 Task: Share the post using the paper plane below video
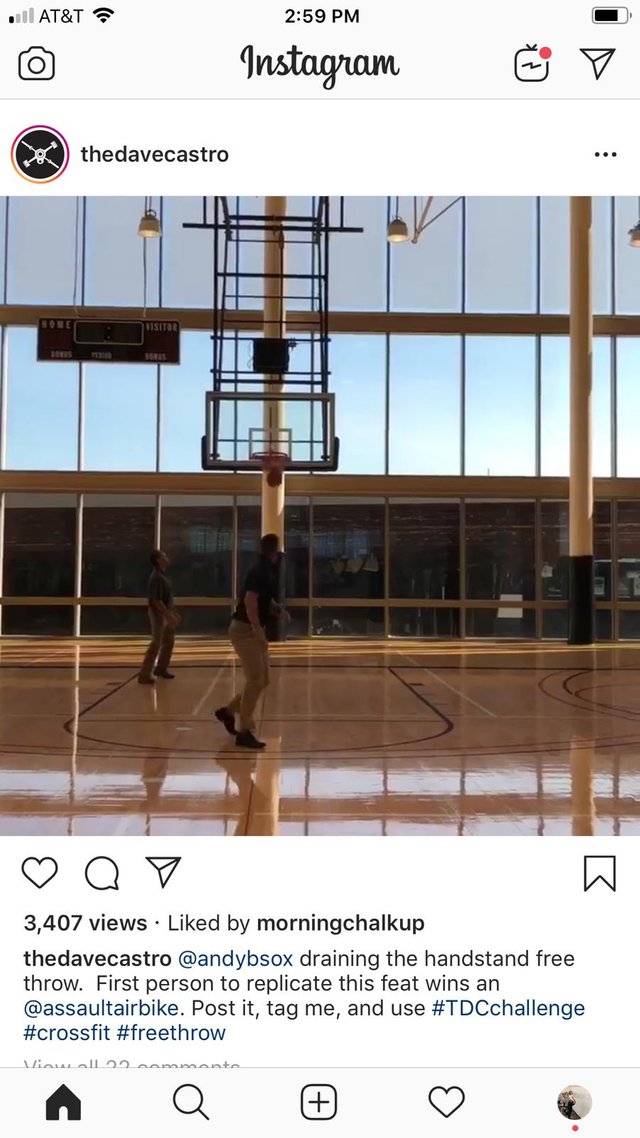[x=163, y=872]
